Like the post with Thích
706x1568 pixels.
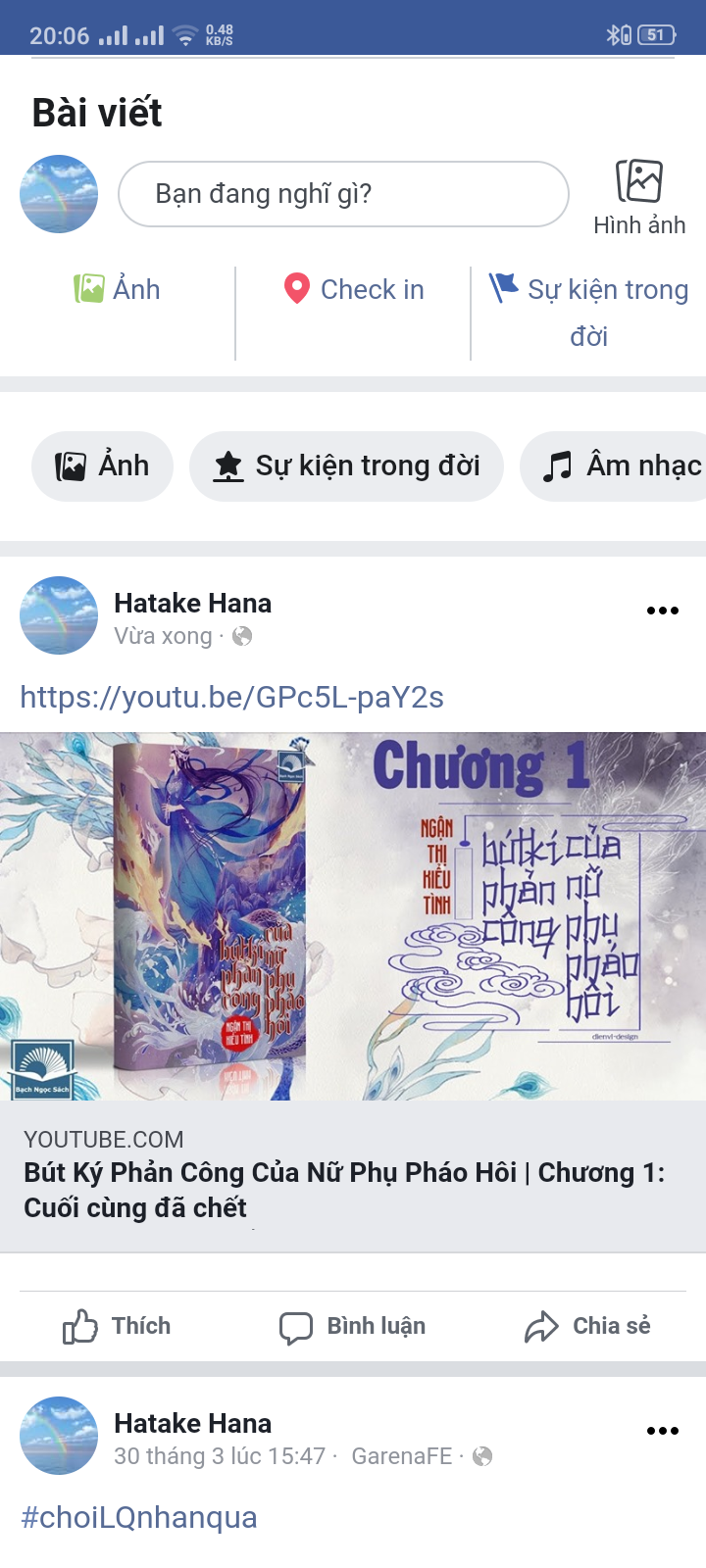[x=117, y=1326]
